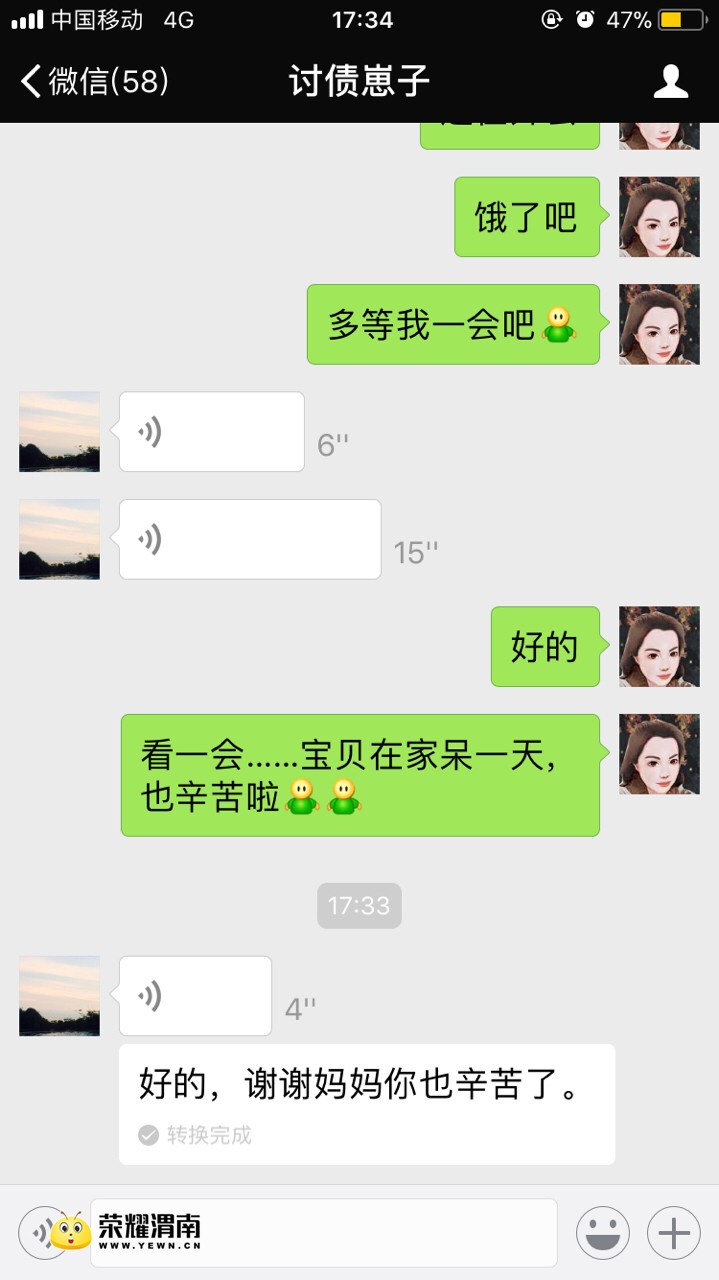Open the contact avatar beside the 6-second voice
This screenshot has height=1280, width=719.
pos(59,432)
